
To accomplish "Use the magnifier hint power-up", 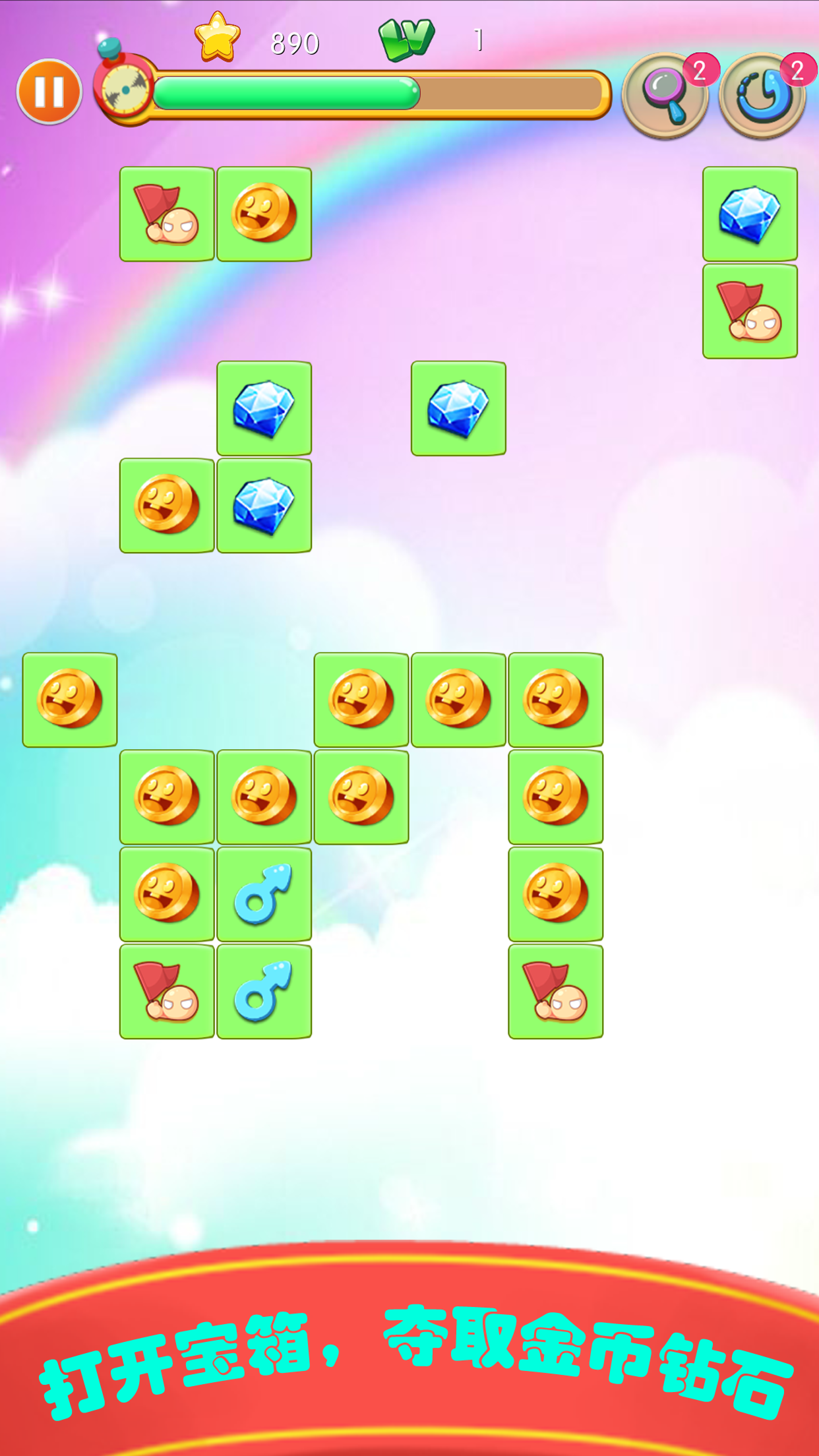I will pyautogui.click(x=665, y=94).
